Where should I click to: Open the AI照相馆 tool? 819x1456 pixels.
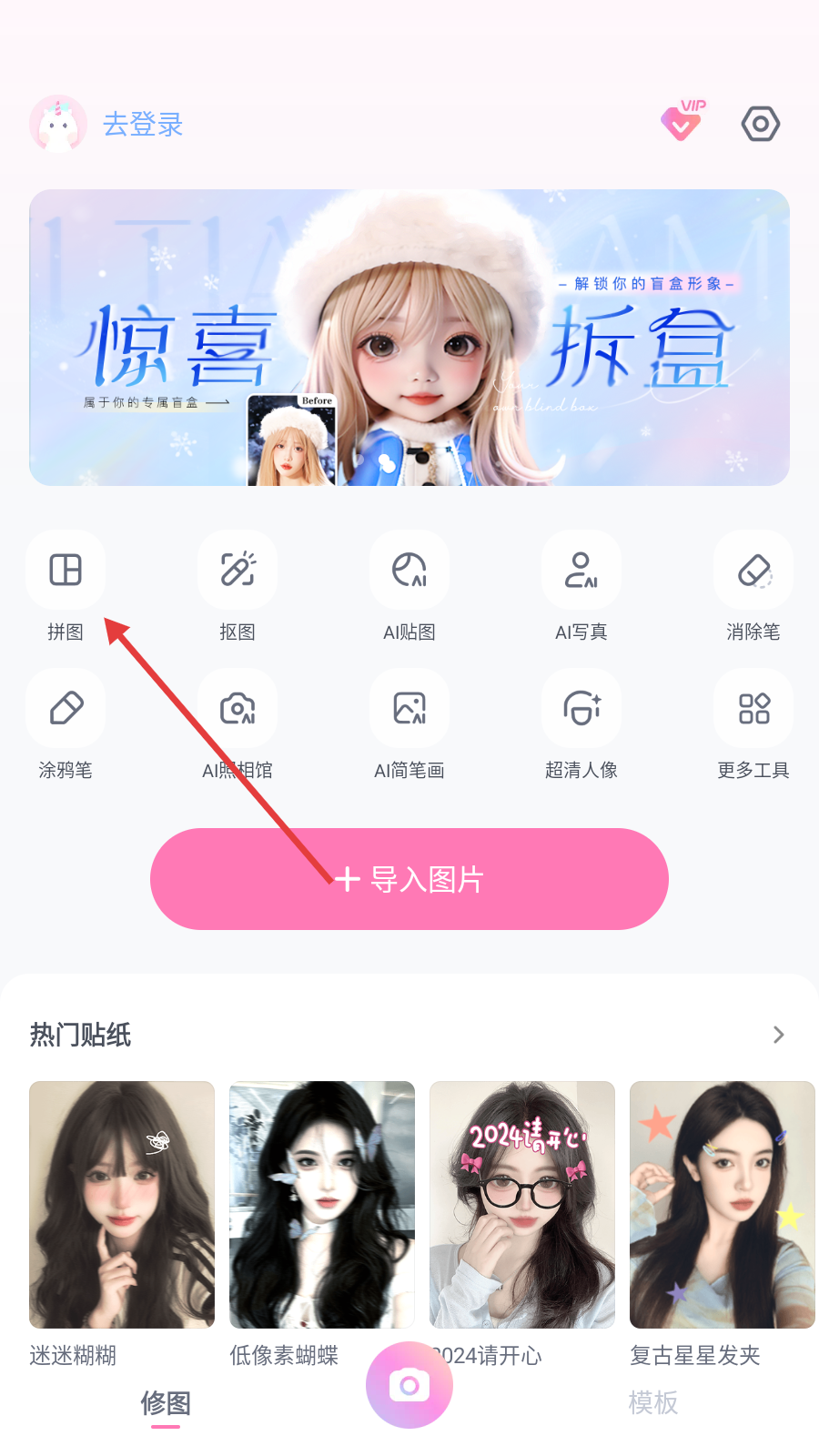[238, 709]
